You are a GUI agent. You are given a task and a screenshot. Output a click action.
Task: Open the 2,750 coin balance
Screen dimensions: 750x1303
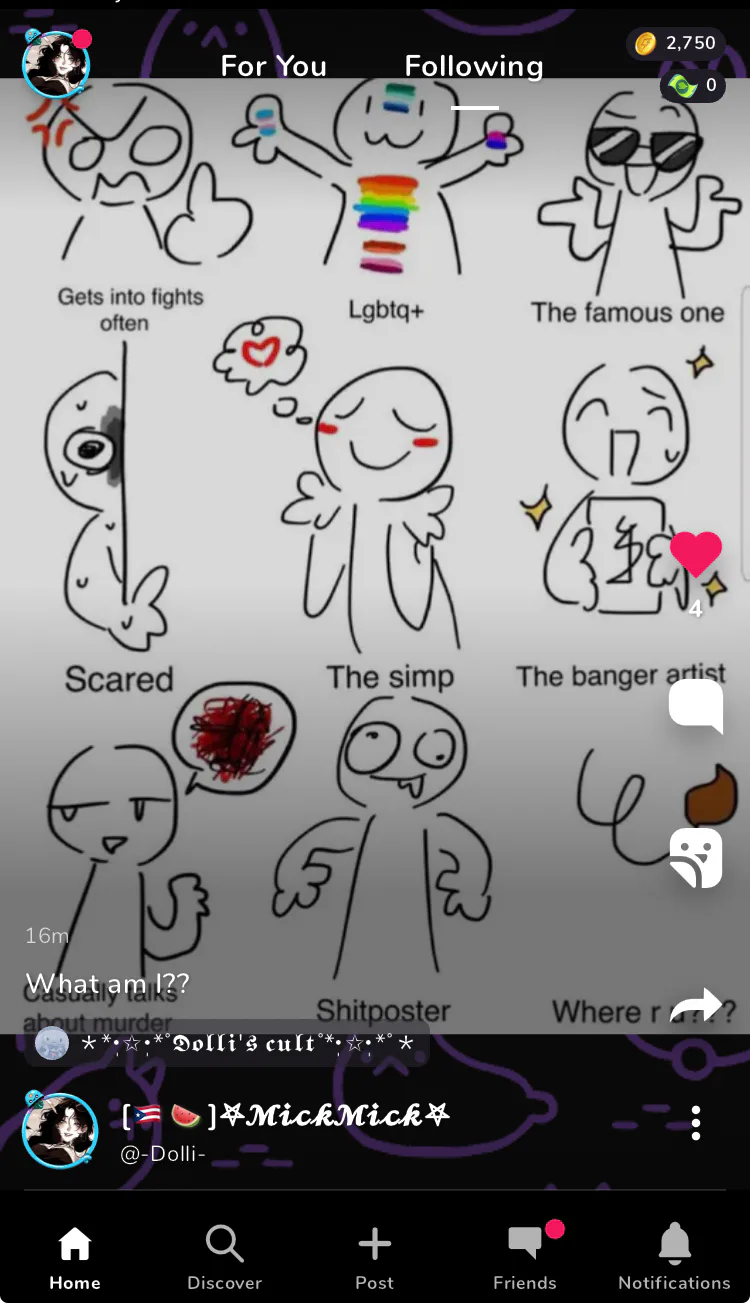point(677,43)
